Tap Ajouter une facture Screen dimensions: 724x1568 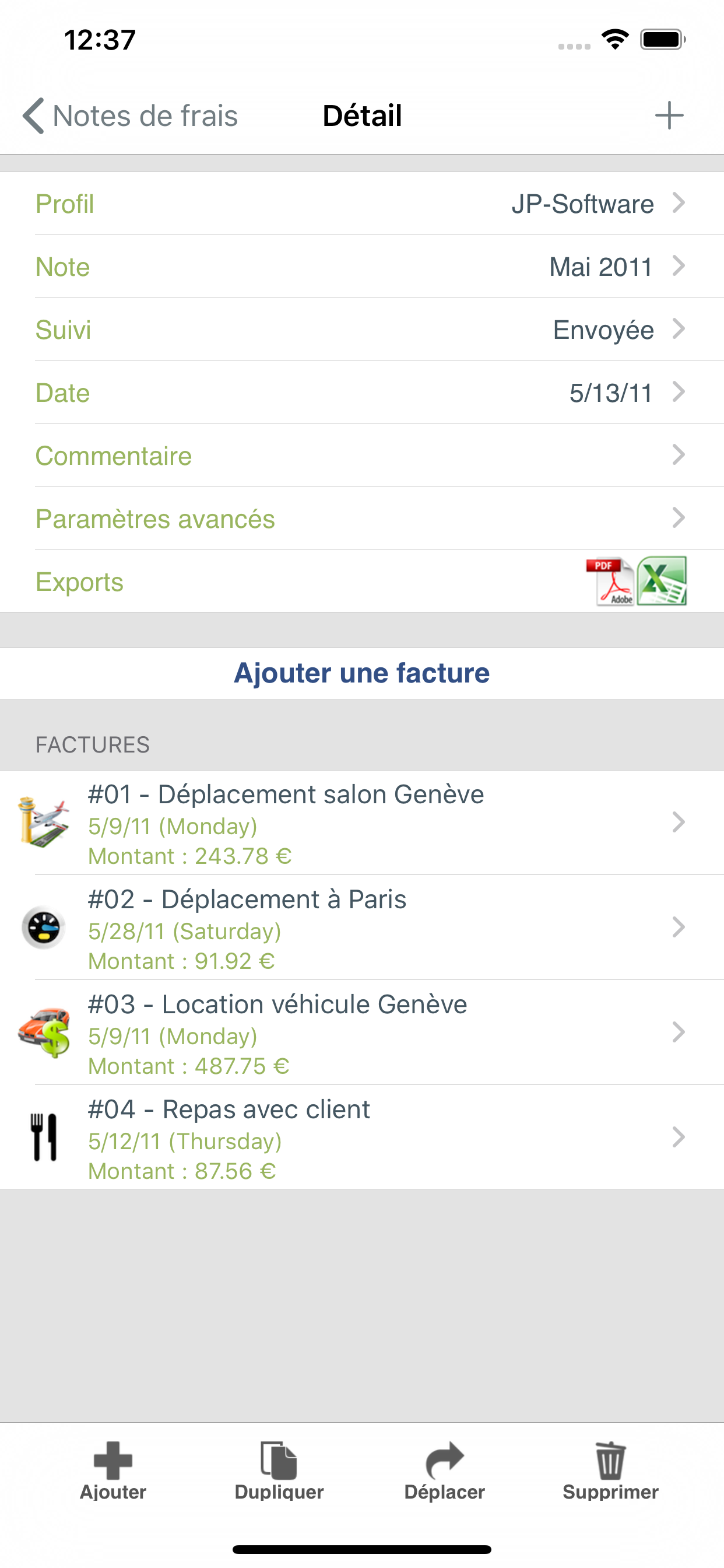tap(362, 673)
